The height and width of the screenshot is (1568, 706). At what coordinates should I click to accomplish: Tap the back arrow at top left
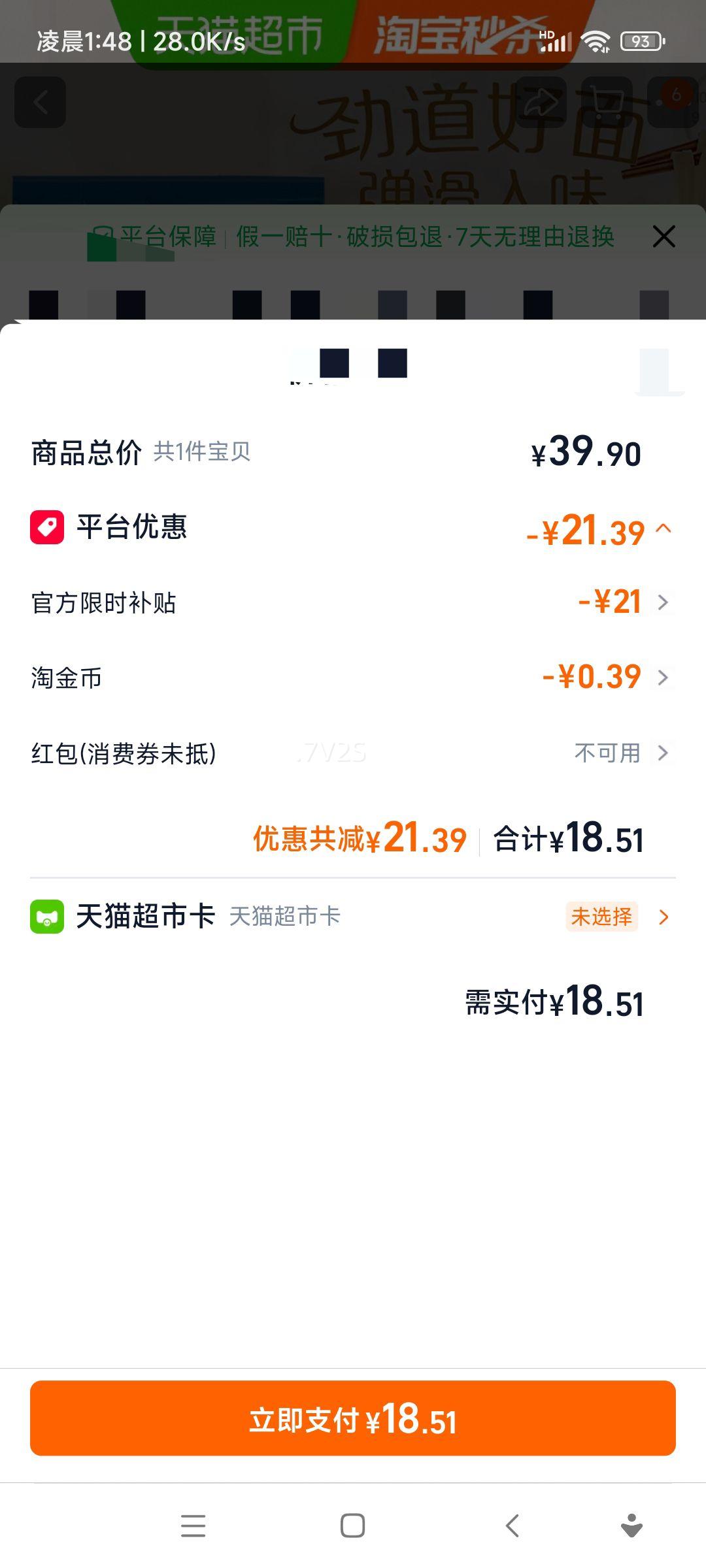point(41,103)
